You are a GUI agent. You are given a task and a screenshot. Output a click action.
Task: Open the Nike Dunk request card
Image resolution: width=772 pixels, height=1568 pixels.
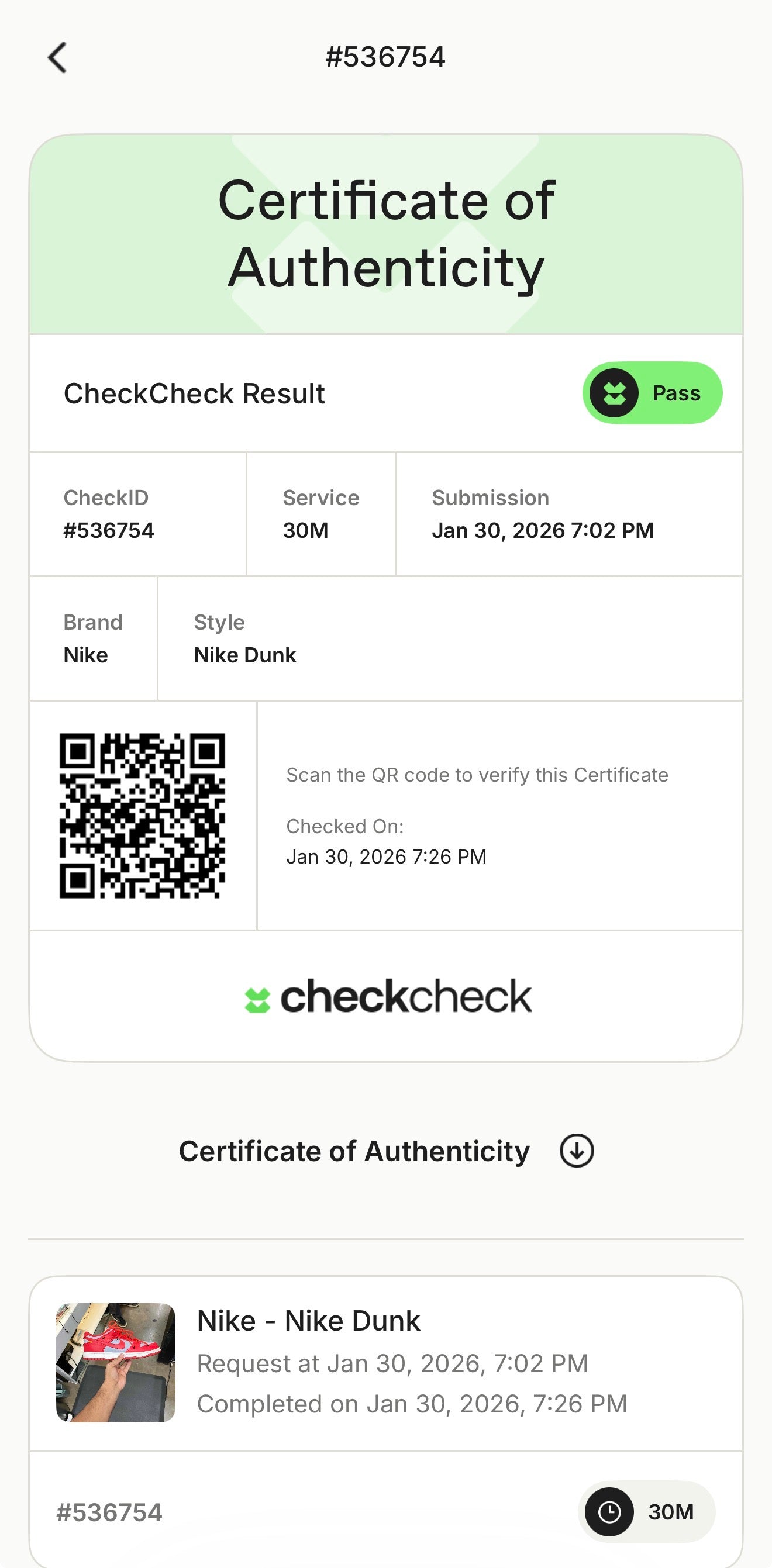(x=385, y=1363)
